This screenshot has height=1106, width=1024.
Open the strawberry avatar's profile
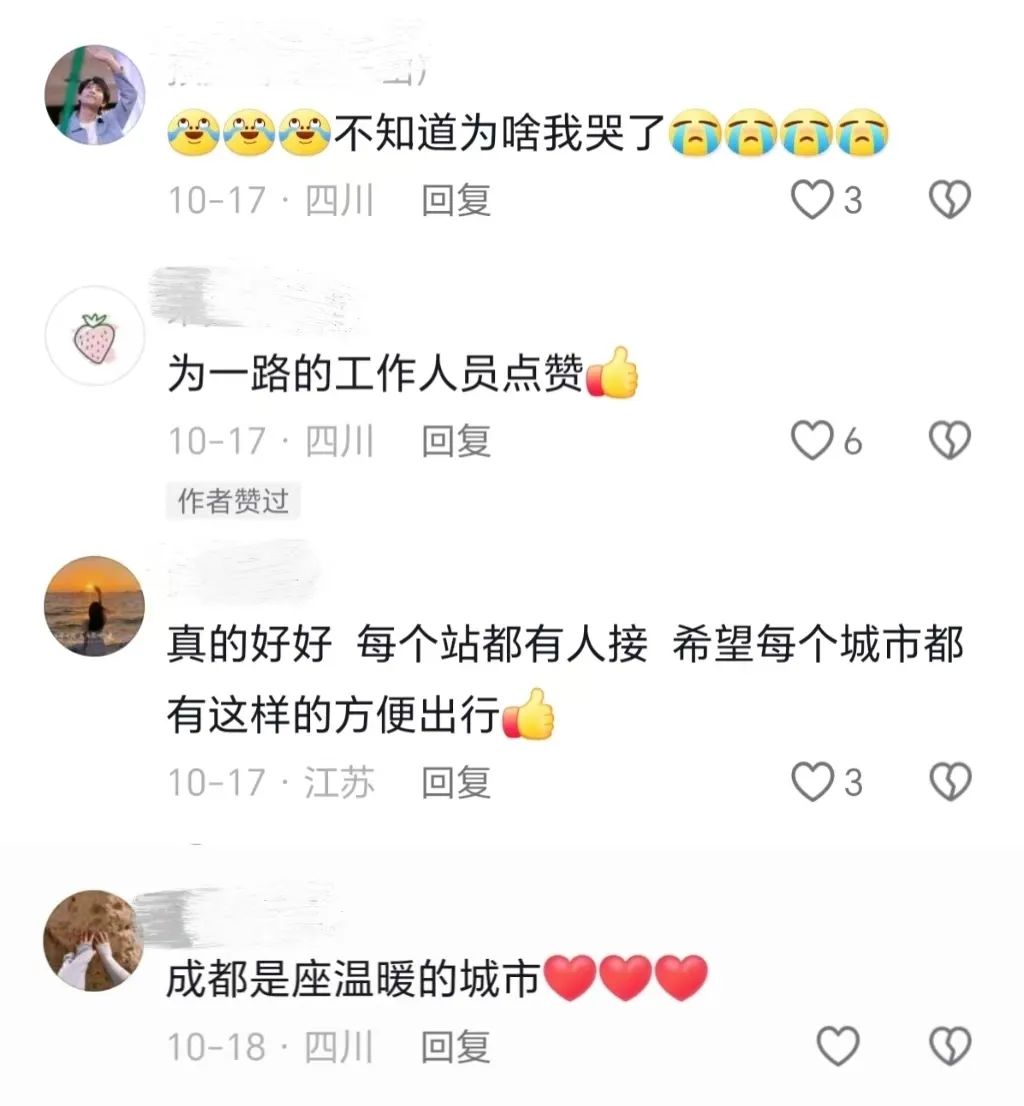tap(95, 337)
